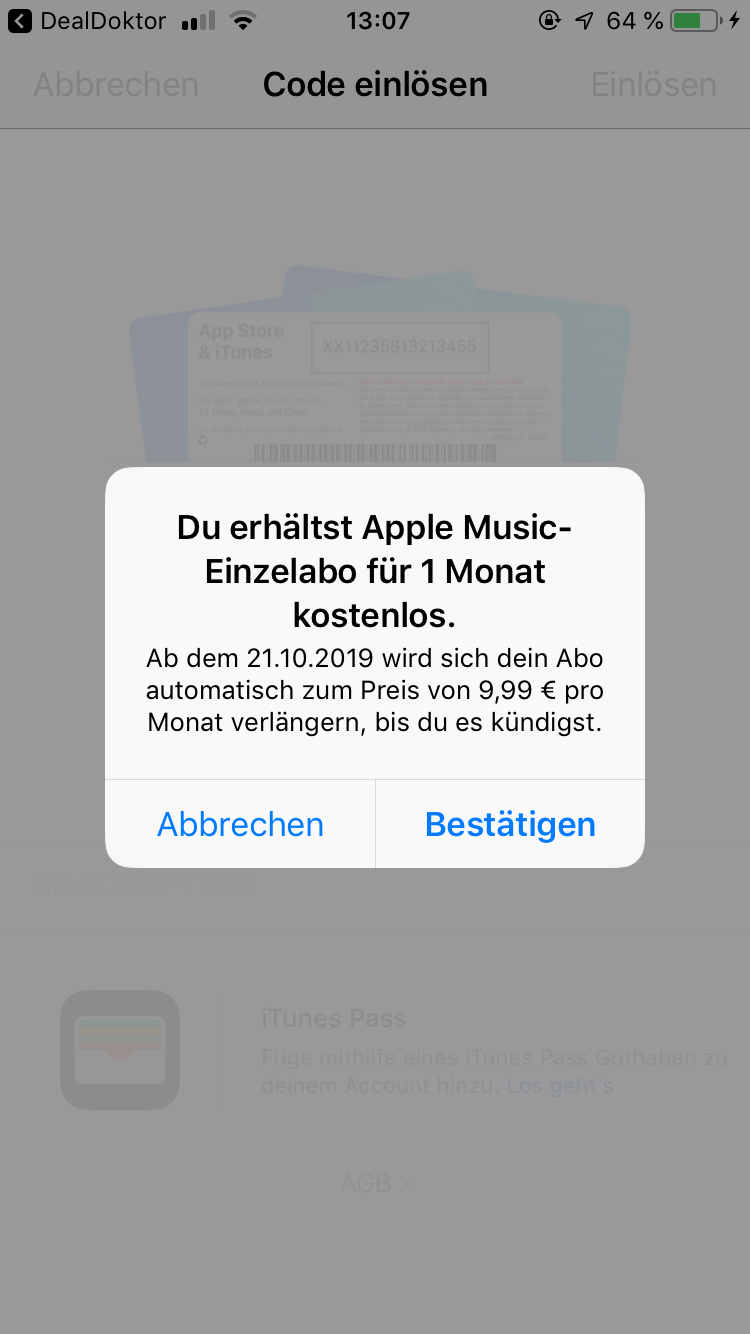
Task: Tap Abbrechen in the dialog
Action: 240,824
